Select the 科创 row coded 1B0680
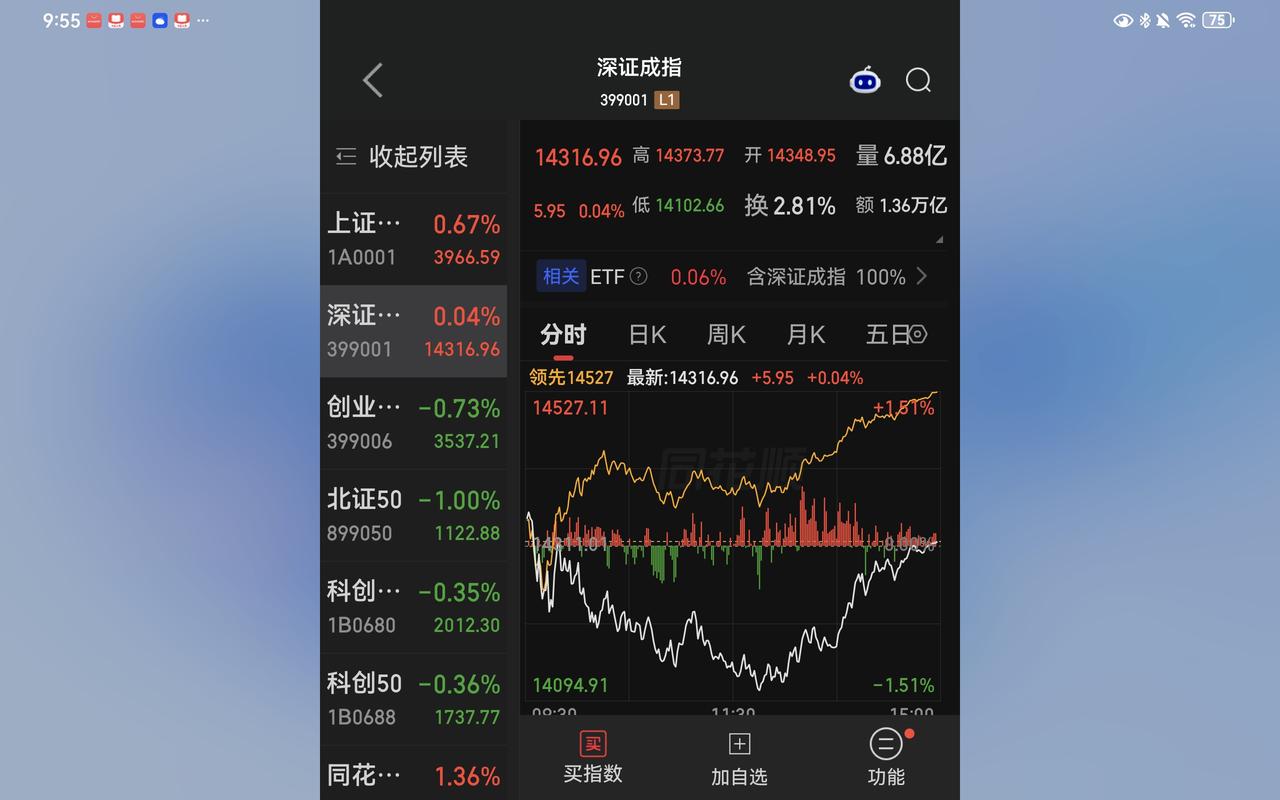Image resolution: width=1280 pixels, height=800 pixels. click(414, 607)
